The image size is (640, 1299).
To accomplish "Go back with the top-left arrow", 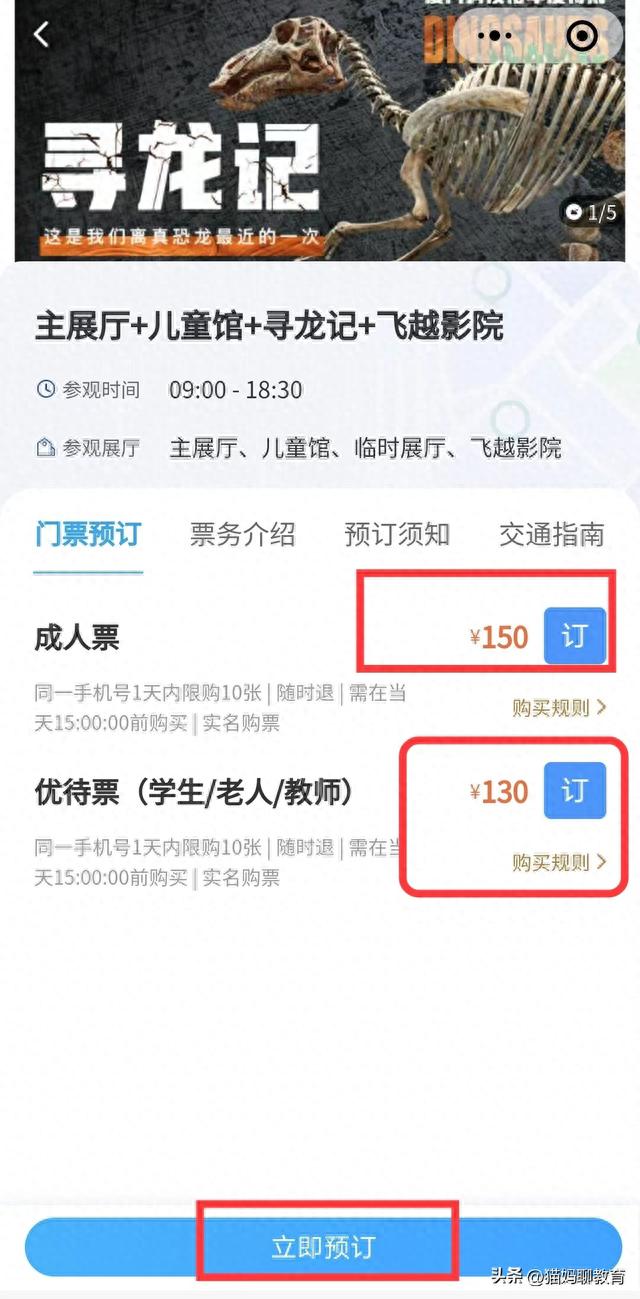I will (x=41, y=34).
